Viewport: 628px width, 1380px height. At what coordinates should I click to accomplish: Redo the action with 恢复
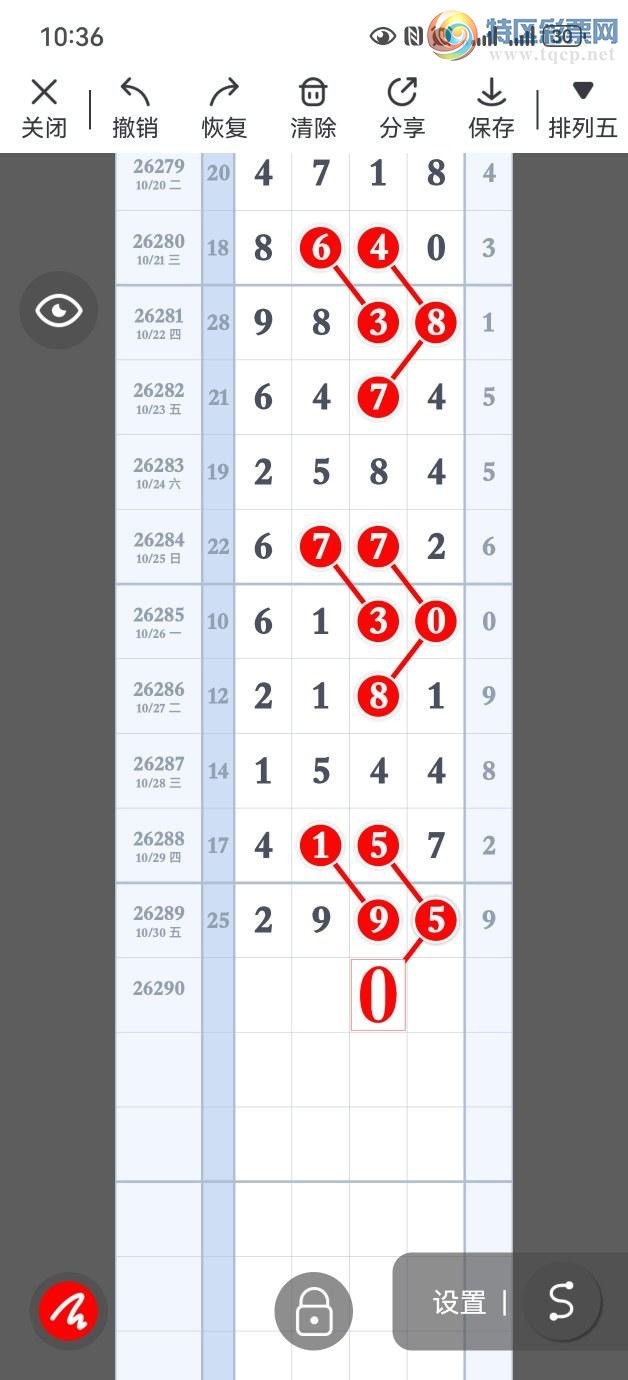(x=224, y=108)
